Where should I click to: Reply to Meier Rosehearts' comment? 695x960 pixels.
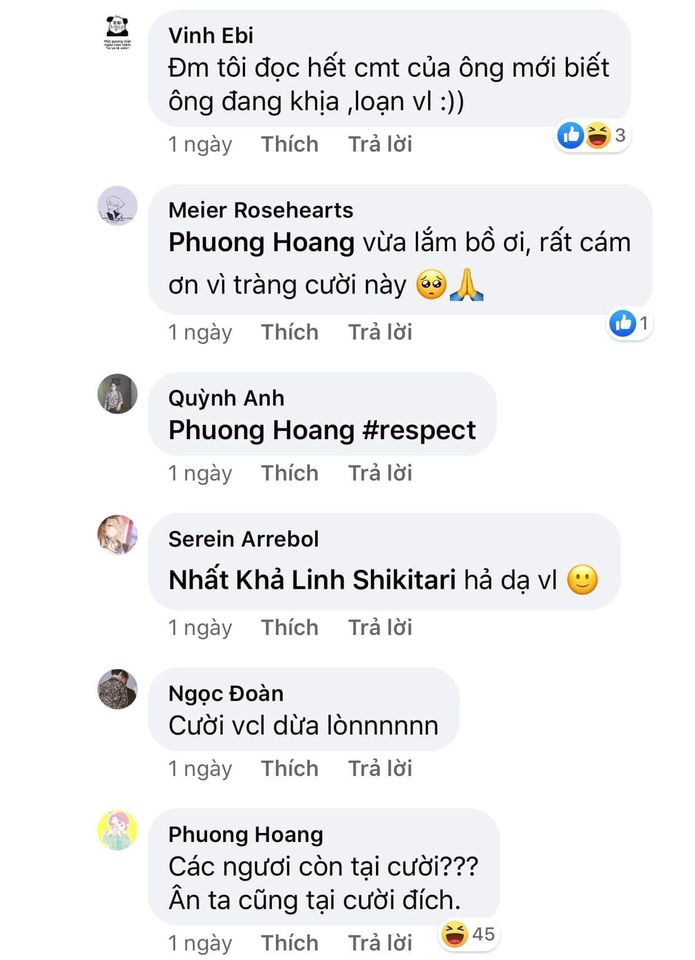coord(380,332)
